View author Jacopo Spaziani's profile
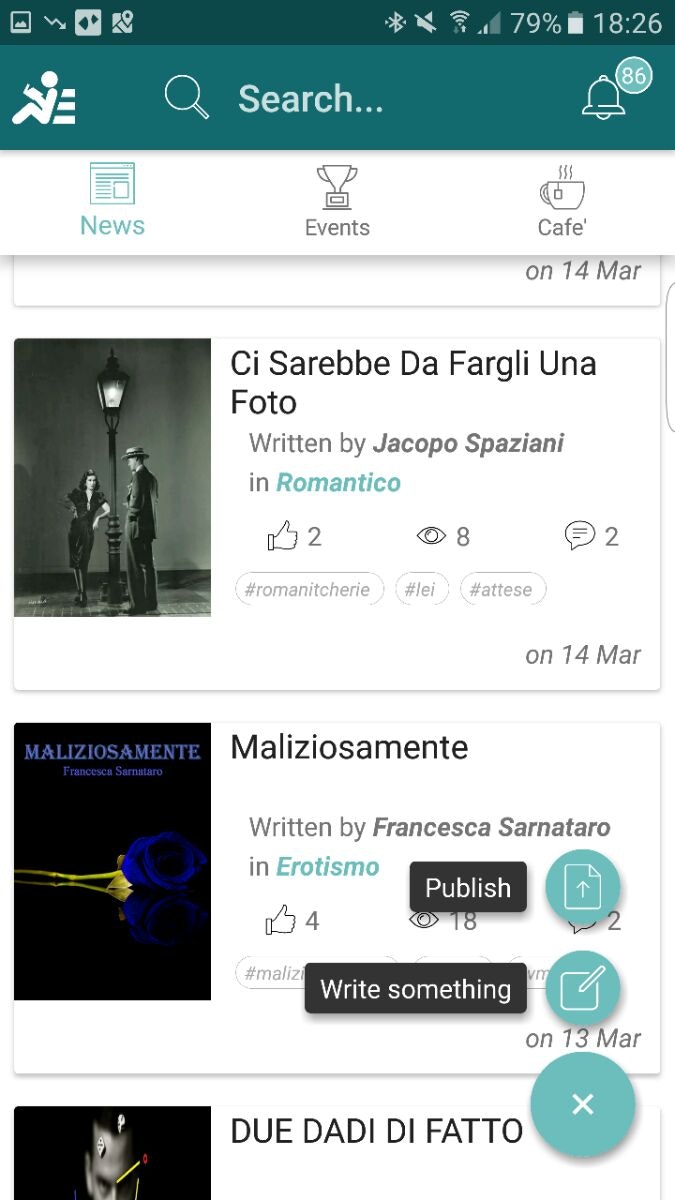Screen dimensions: 675x1200 (x=468, y=443)
